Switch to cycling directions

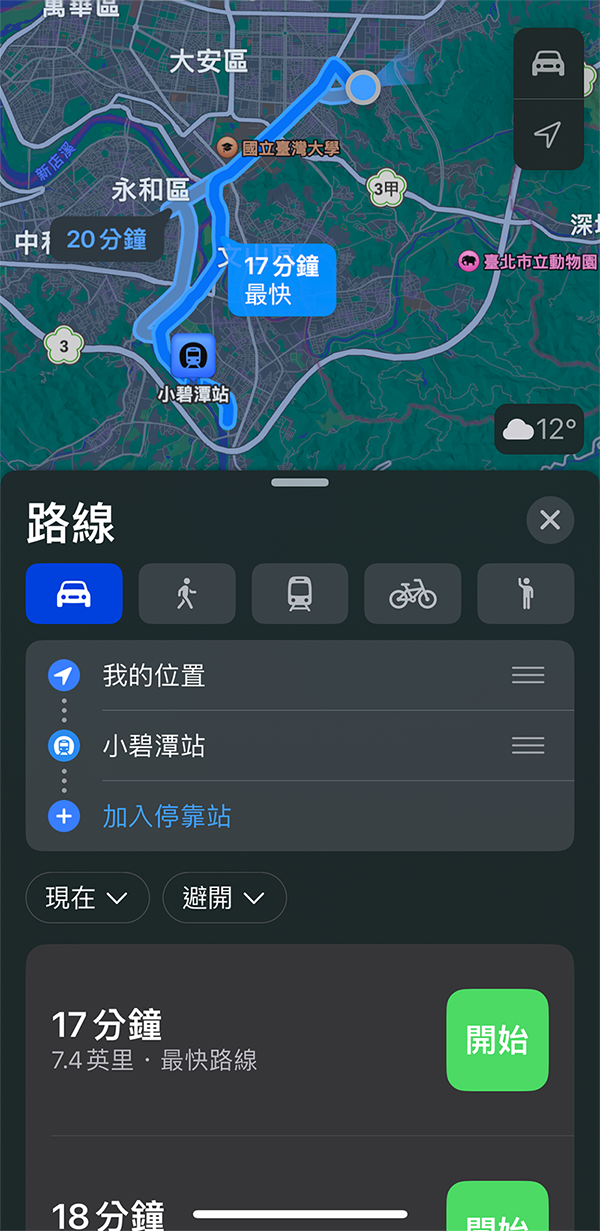pos(413,594)
